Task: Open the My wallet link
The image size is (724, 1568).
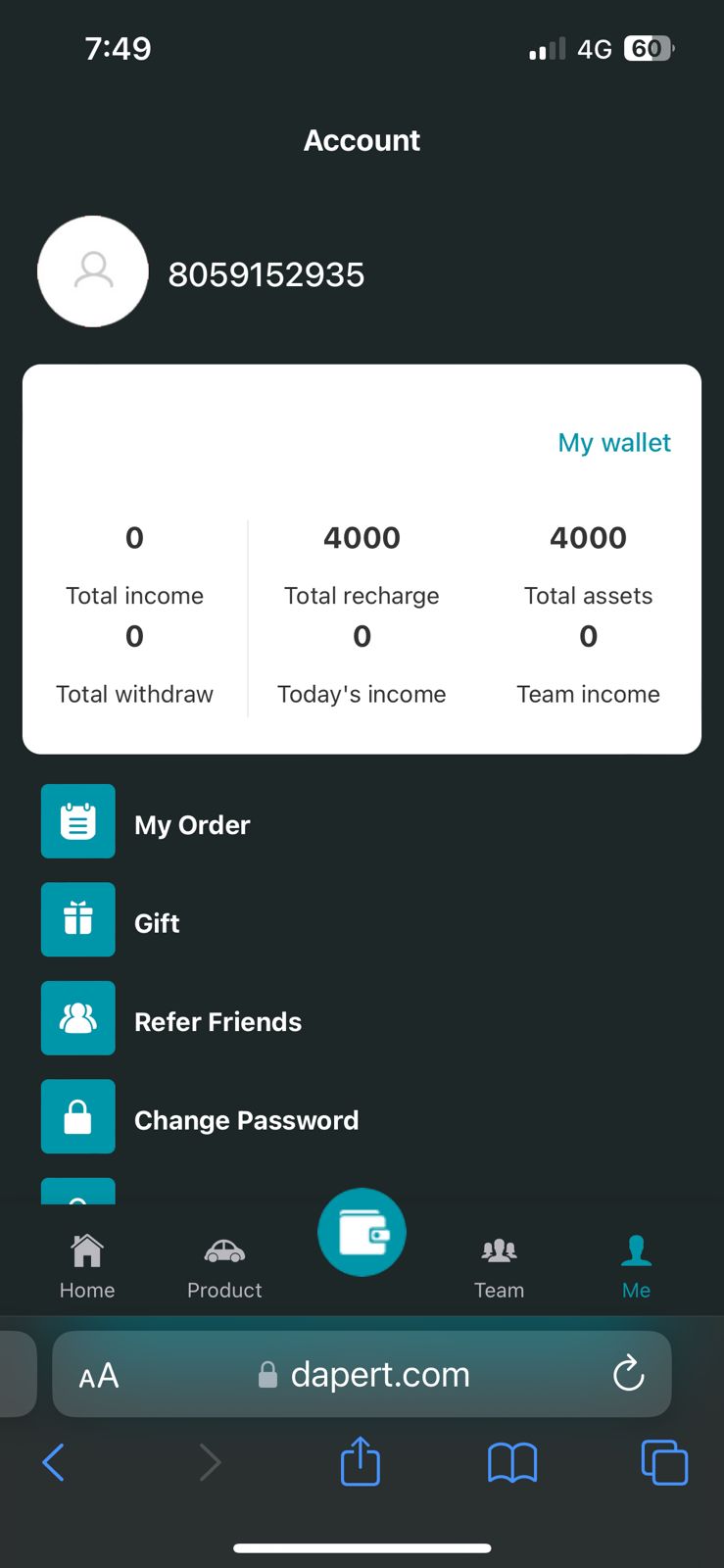Action: click(614, 443)
